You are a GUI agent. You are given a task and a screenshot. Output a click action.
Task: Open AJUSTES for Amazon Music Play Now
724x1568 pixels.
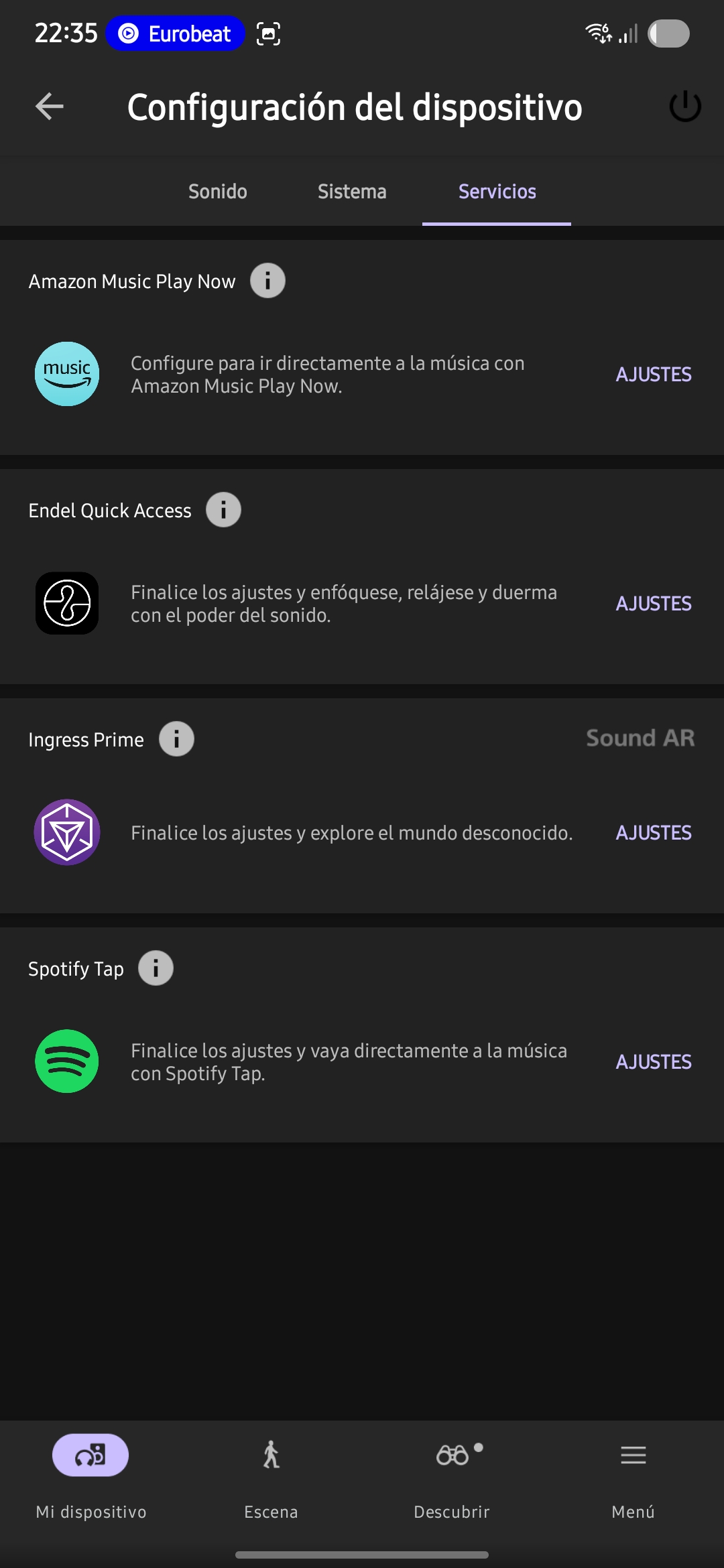point(654,375)
